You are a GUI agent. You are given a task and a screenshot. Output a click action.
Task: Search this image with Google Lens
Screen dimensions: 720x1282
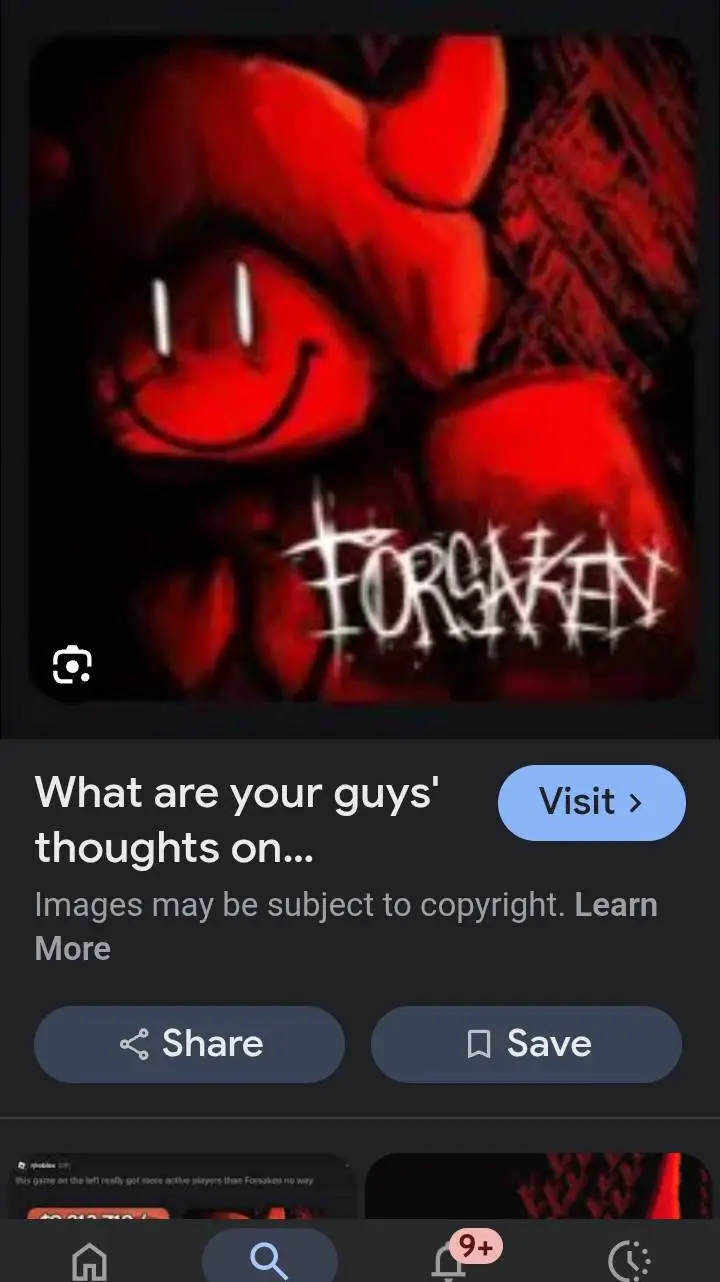pos(70,664)
